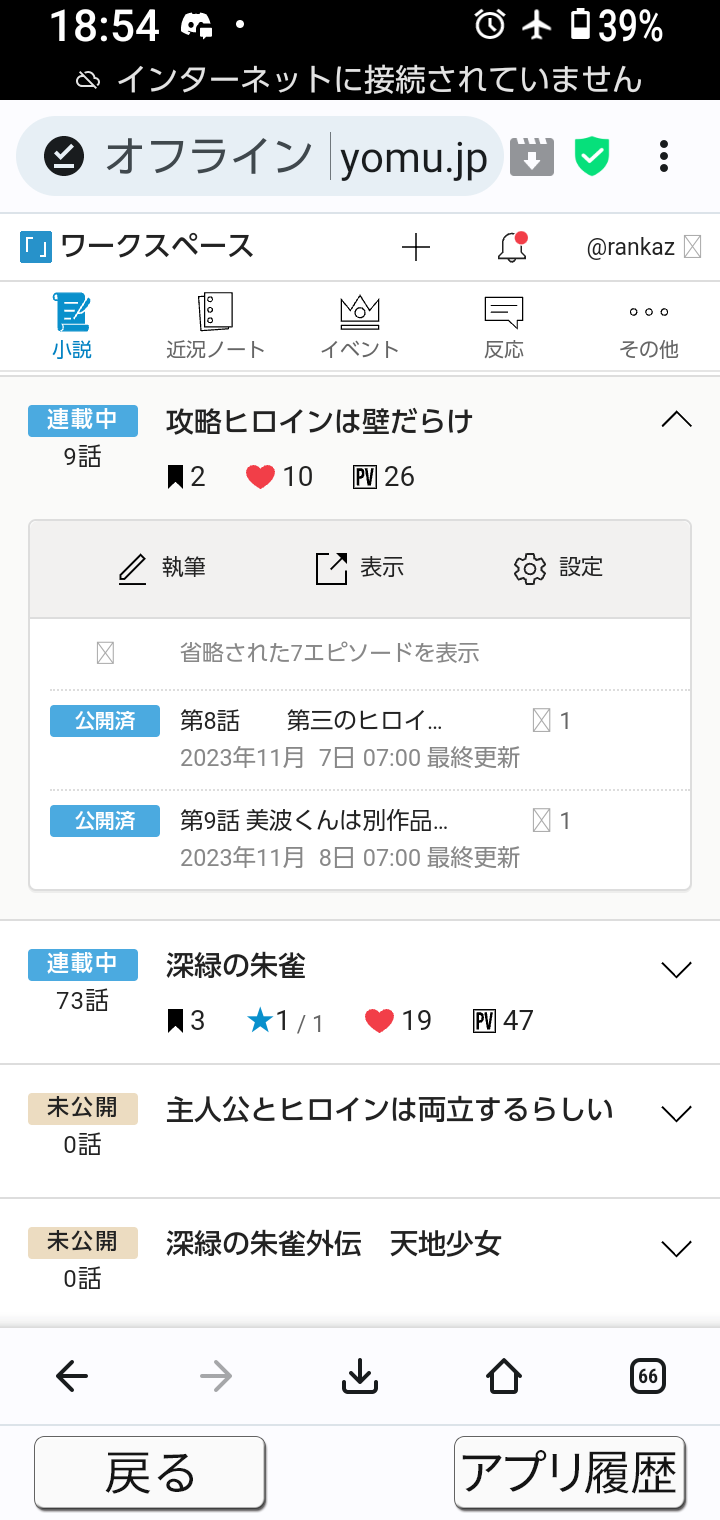Open the browser overflow menu

coord(663,156)
